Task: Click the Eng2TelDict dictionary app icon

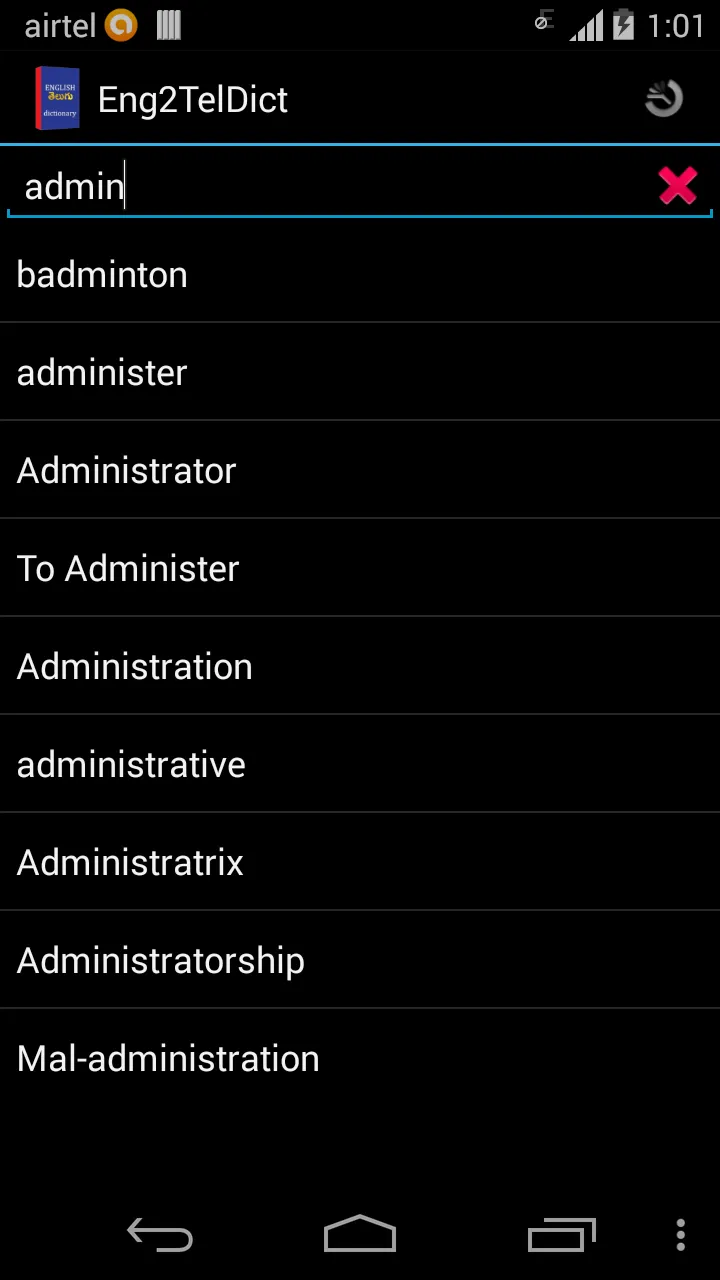Action: (x=57, y=97)
